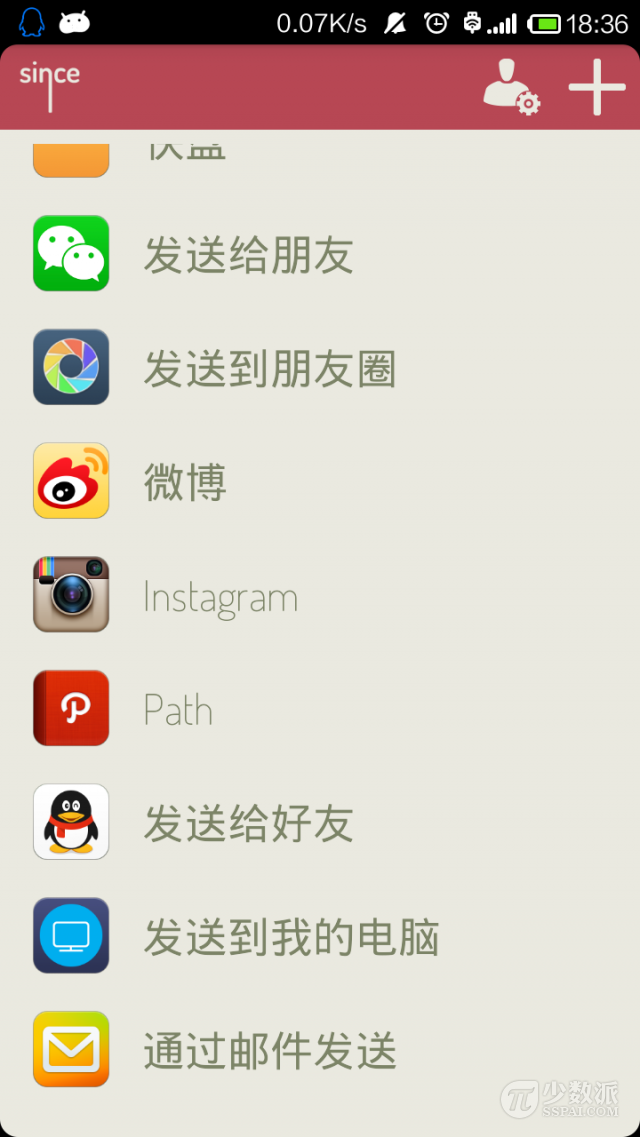Choose 通过邮件发送 to send by email
640x1137 pixels.
pyautogui.click(x=270, y=1050)
